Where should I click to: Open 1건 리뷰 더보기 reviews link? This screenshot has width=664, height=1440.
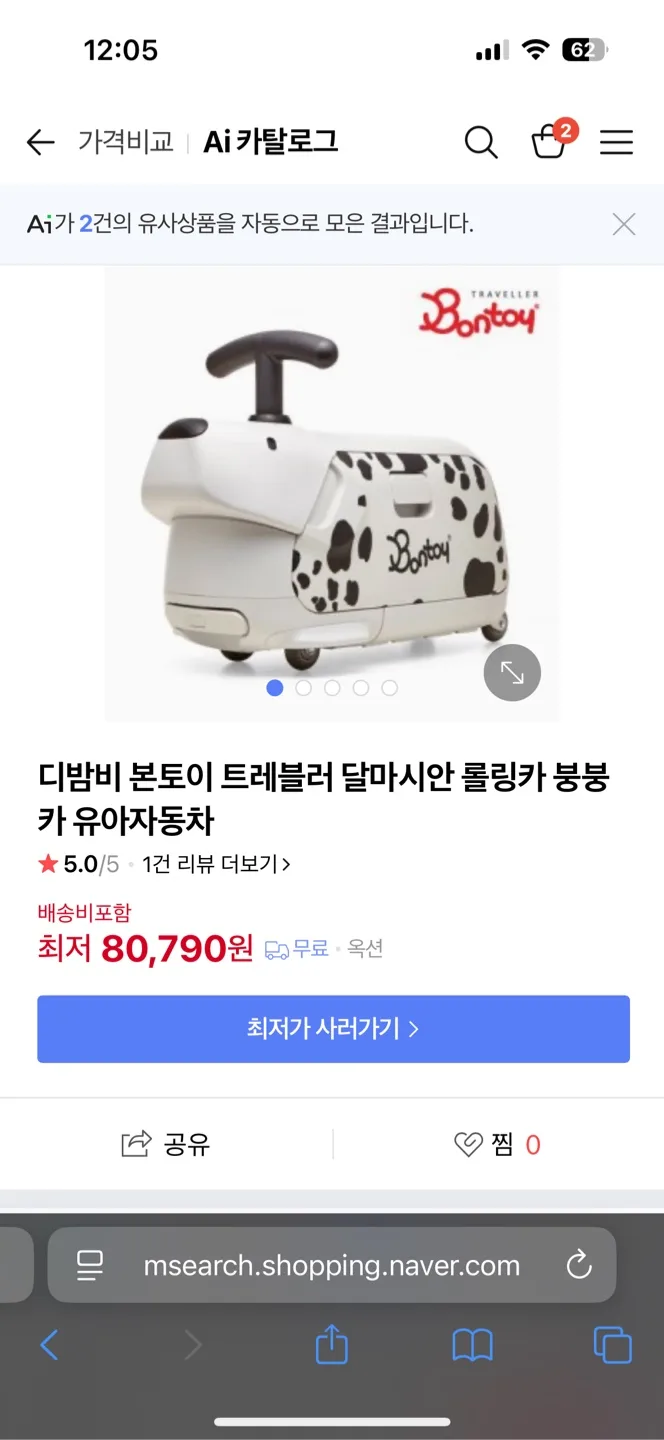(216, 864)
